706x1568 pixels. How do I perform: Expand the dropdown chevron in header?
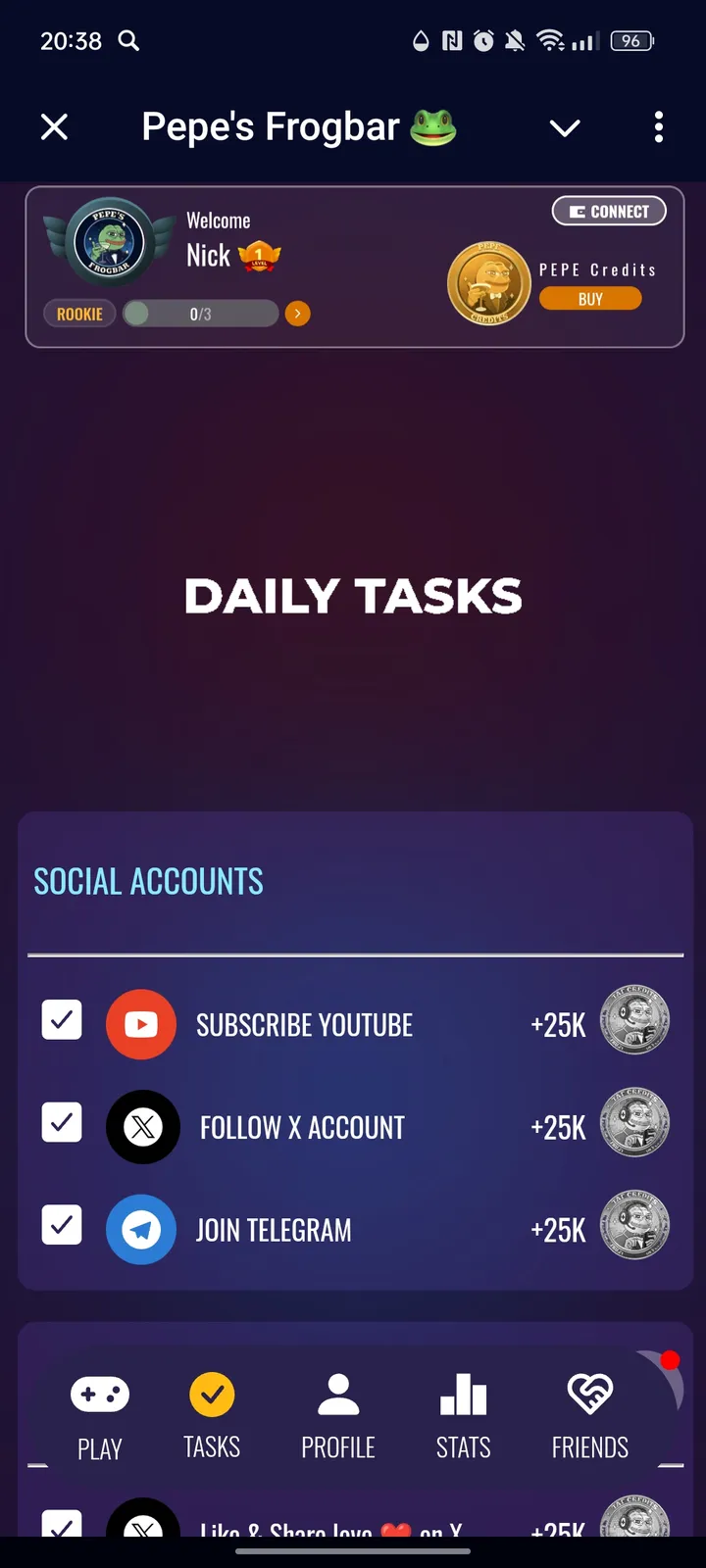[x=565, y=127]
